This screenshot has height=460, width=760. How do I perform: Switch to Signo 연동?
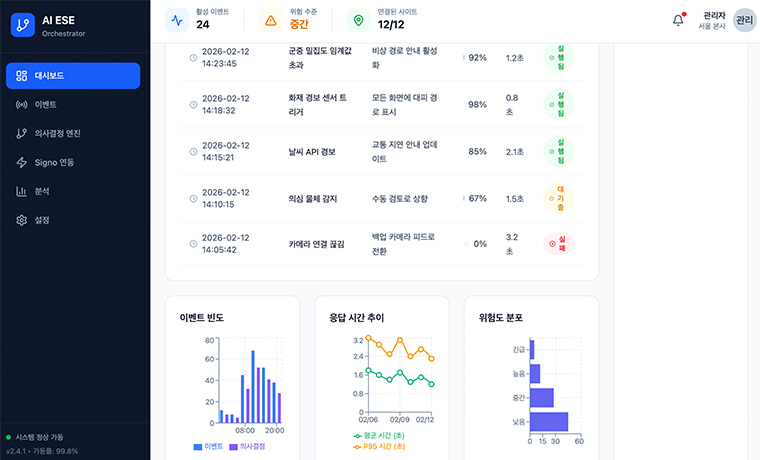pos(73,162)
